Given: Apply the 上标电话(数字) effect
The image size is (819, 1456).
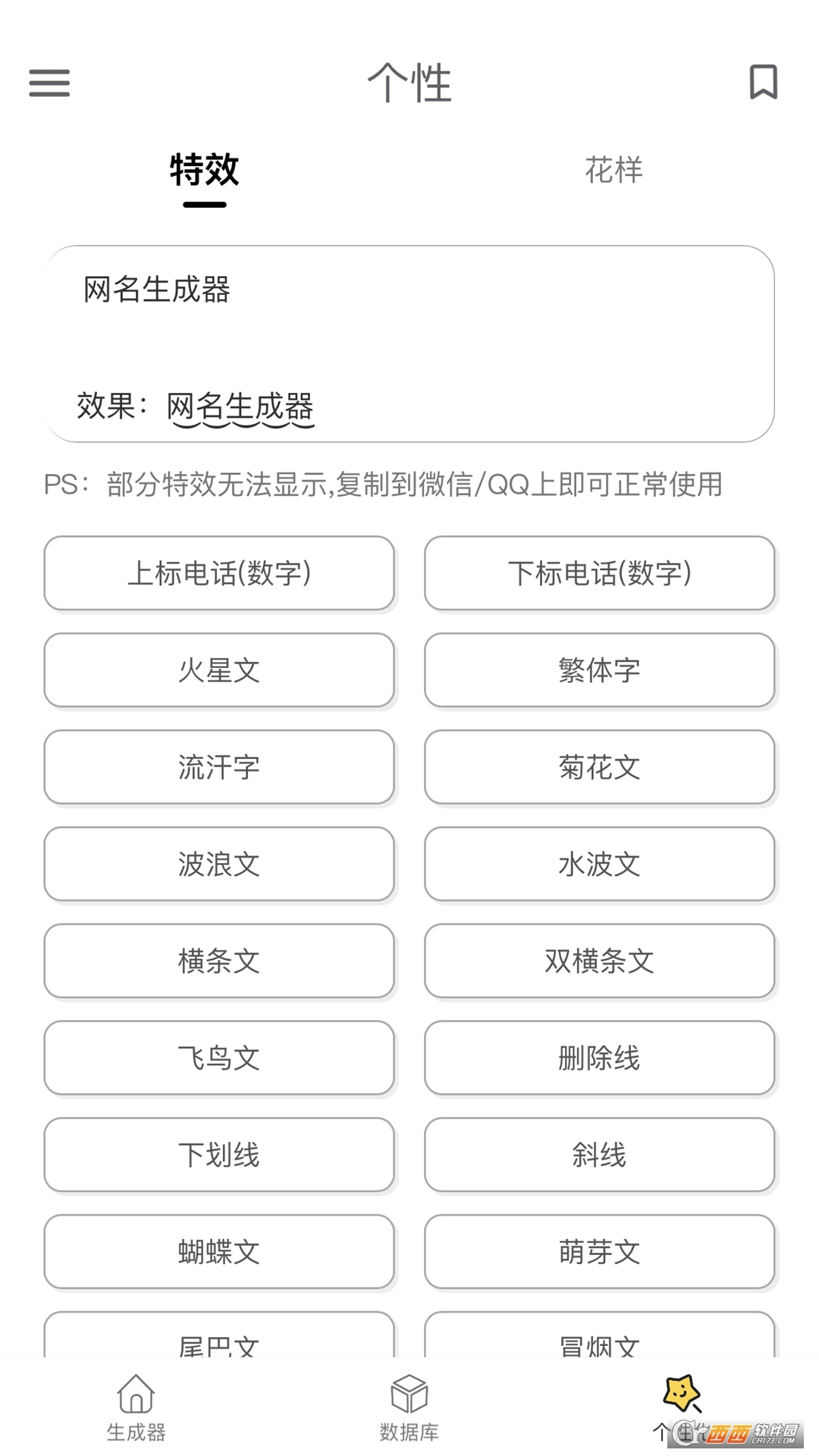Looking at the screenshot, I should point(219,573).
